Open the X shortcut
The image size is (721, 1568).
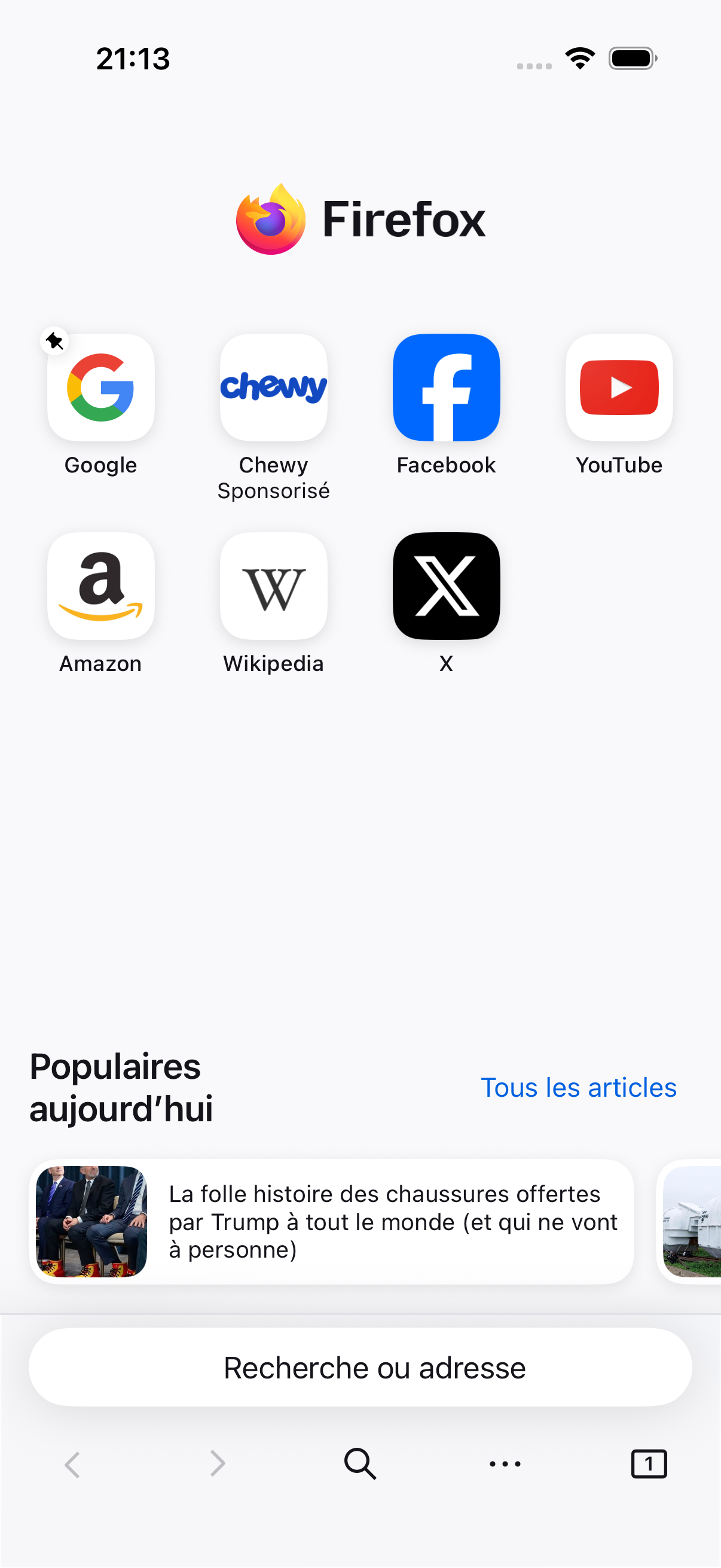tap(446, 586)
